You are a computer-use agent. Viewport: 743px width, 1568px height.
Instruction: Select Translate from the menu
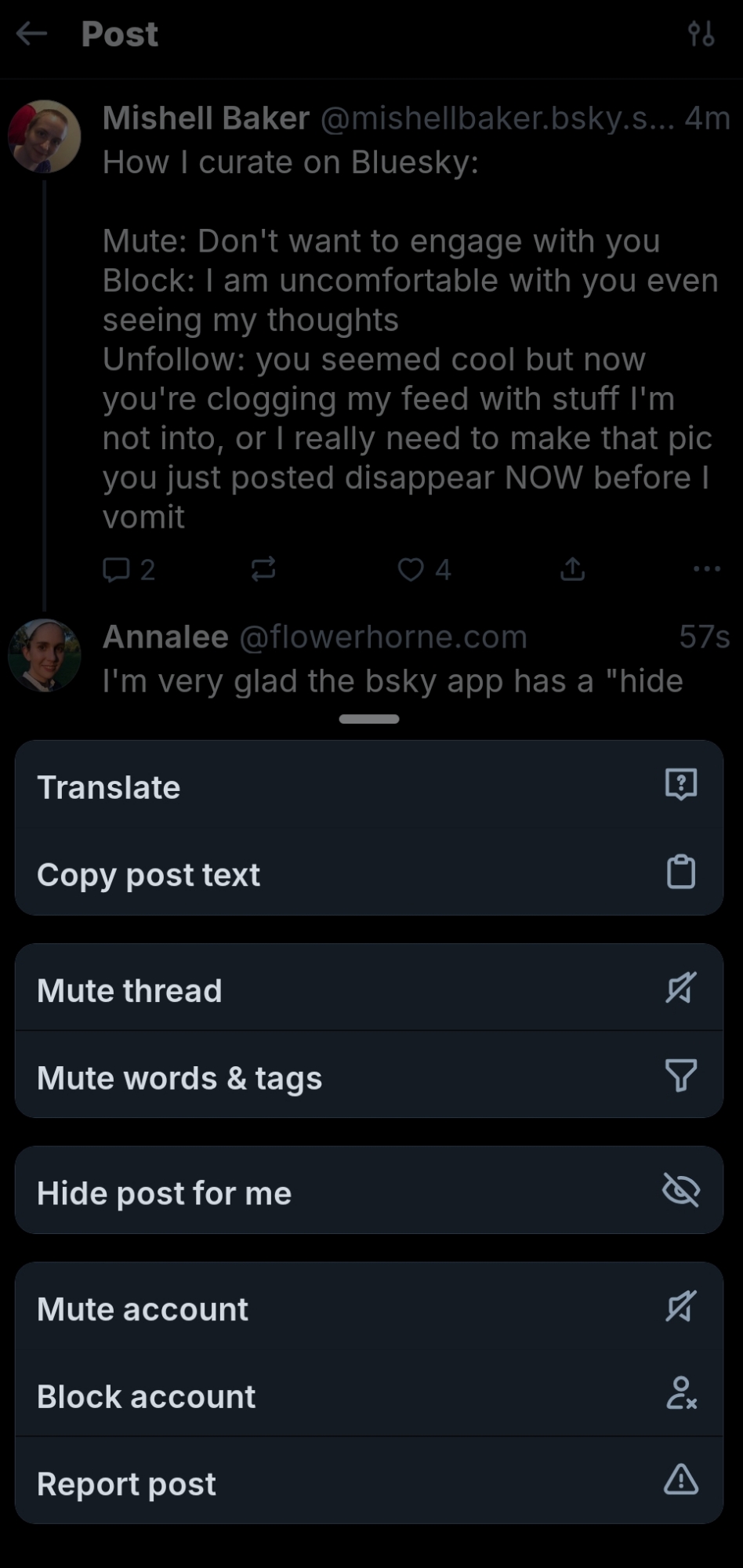coord(368,786)
